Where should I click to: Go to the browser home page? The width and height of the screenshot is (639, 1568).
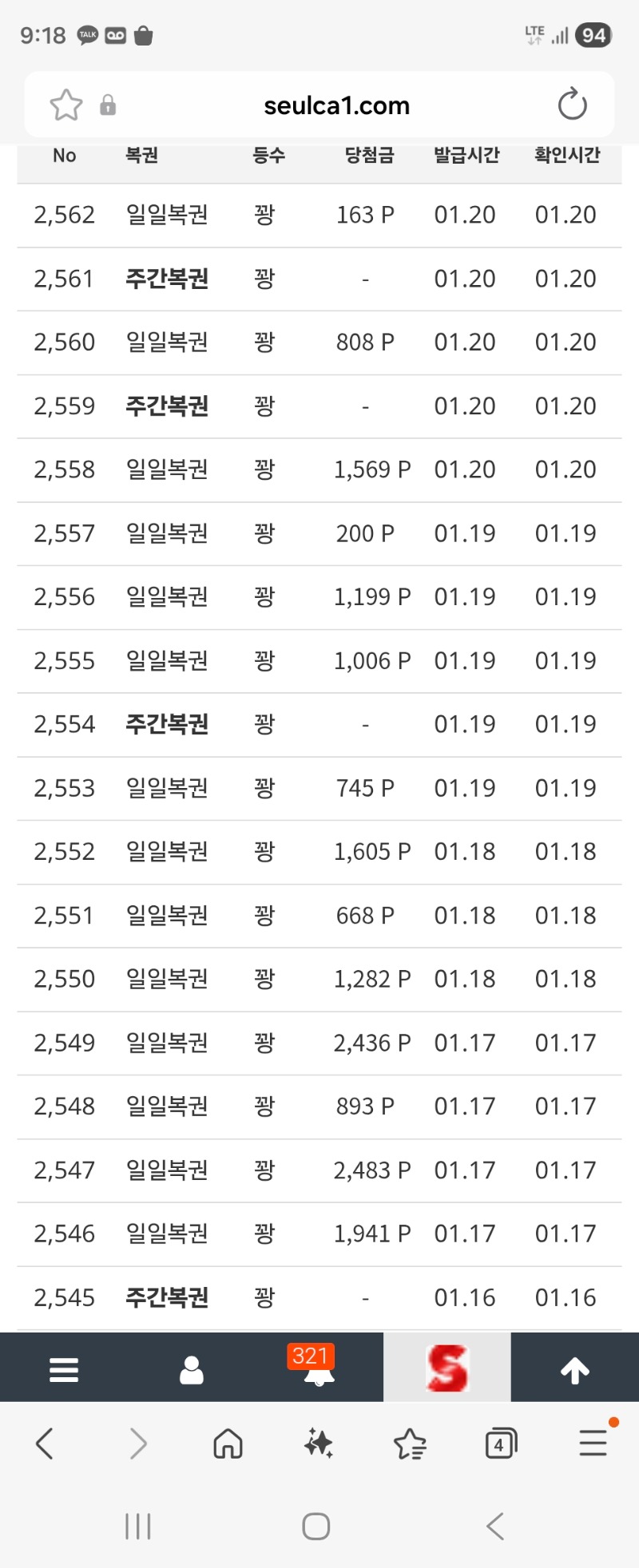click(228, 1443)
